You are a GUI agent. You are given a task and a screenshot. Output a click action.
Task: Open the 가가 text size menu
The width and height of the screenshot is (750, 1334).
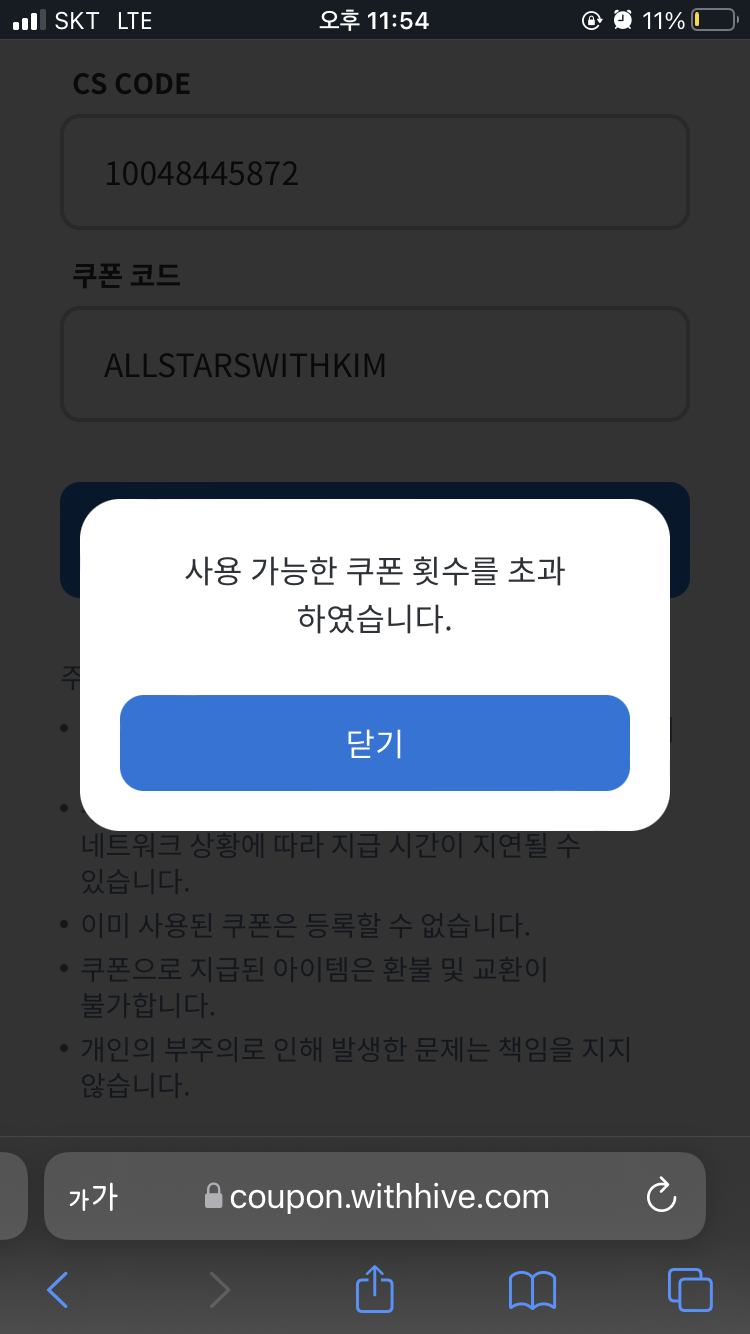92,1196
